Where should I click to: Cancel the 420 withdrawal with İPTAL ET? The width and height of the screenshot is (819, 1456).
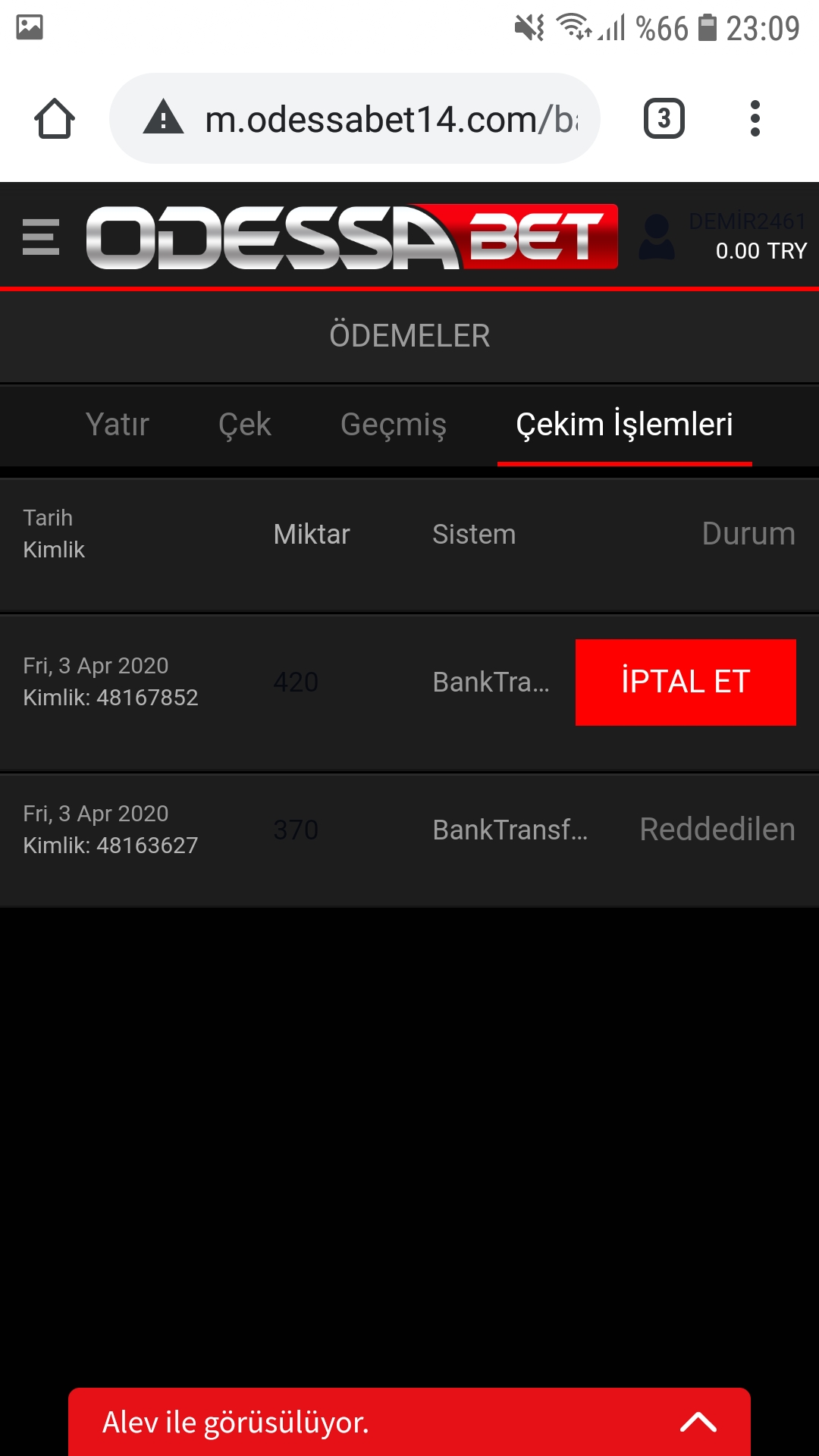point(686,682)
